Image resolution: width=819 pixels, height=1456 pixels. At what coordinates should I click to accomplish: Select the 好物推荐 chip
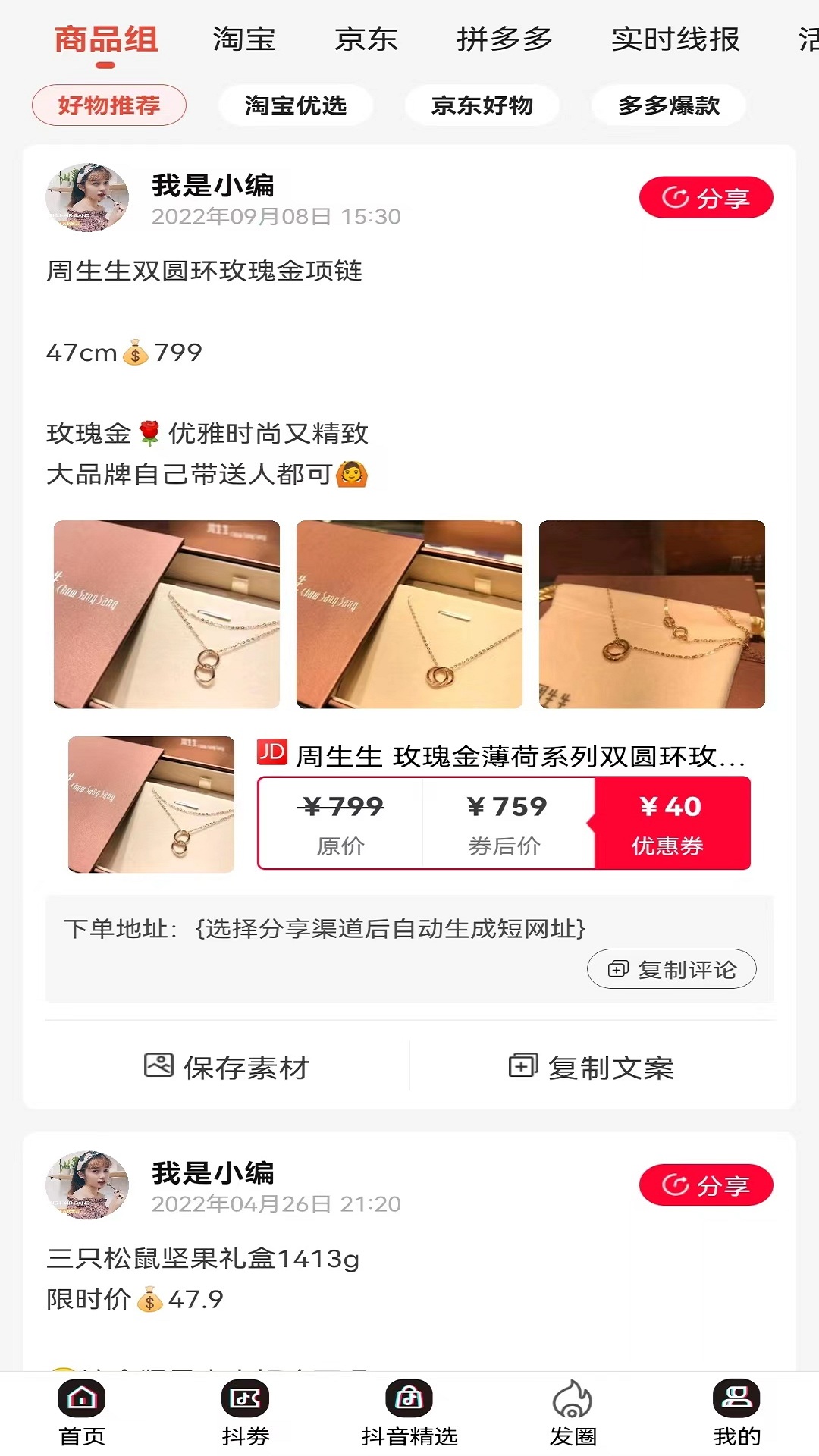click(109, 105)
